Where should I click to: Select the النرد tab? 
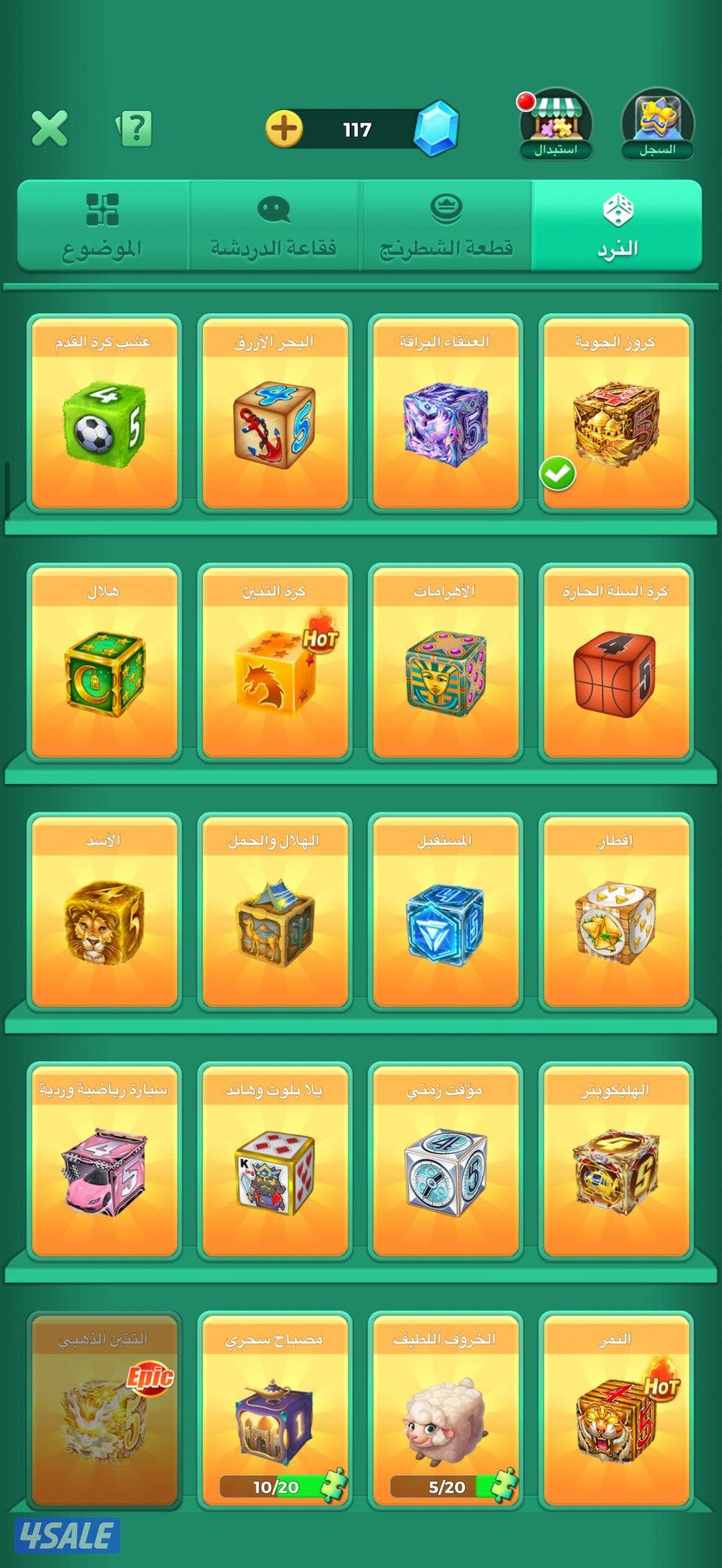pos(617,227)
